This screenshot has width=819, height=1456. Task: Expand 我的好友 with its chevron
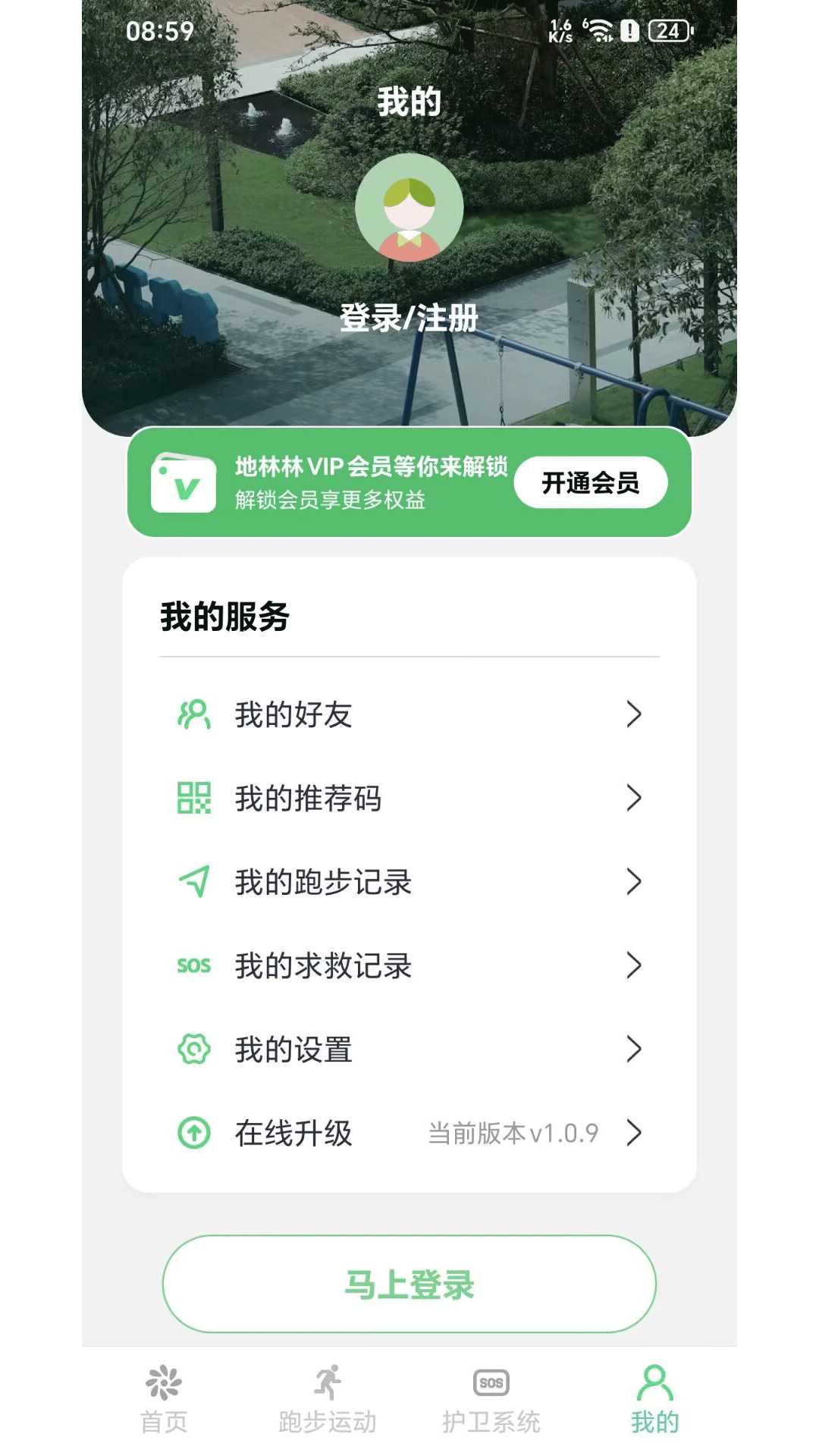(634, 714)
